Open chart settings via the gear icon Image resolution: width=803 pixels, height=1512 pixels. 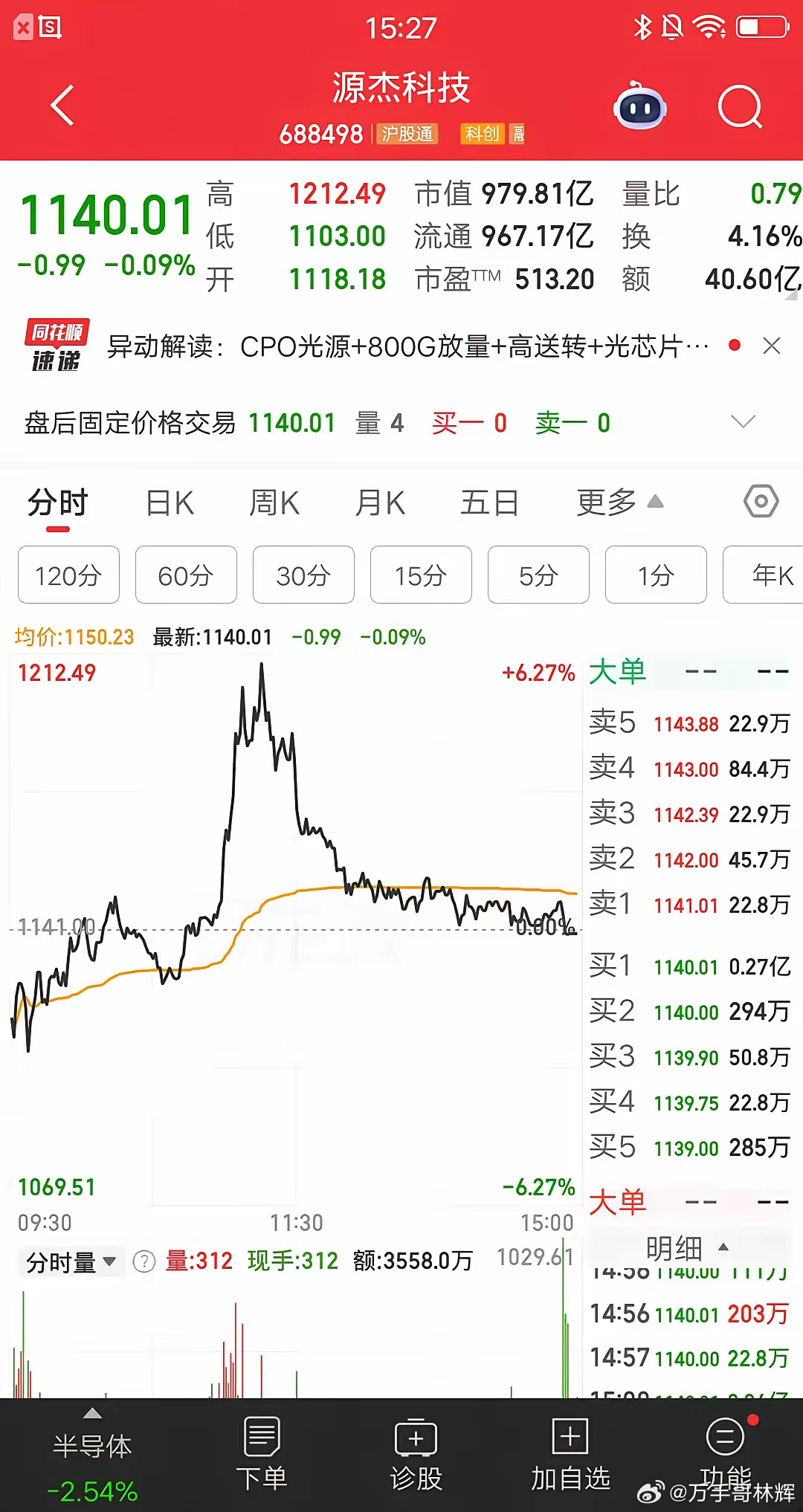point(762,502)
